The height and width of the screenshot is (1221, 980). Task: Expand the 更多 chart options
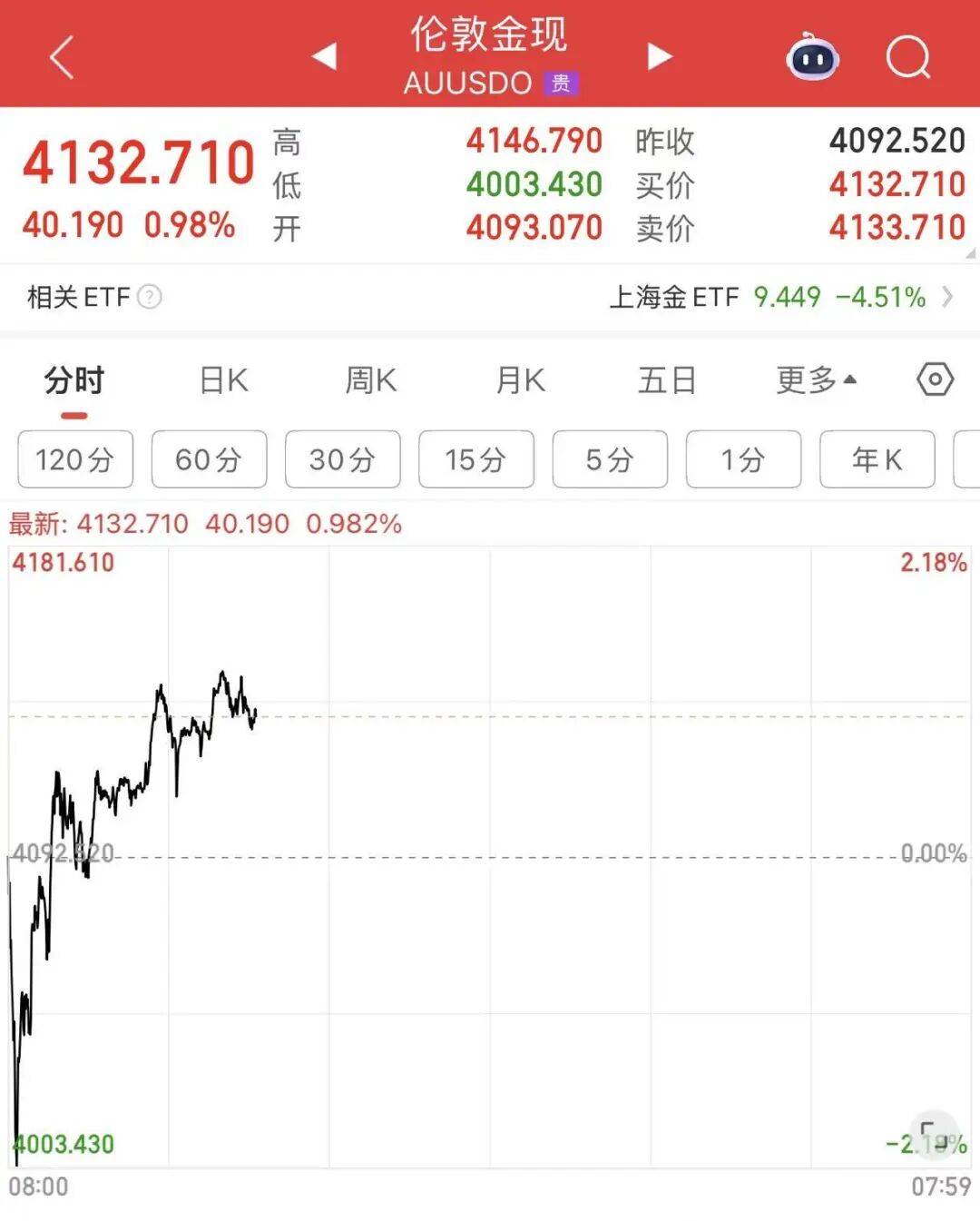[816, 380]
